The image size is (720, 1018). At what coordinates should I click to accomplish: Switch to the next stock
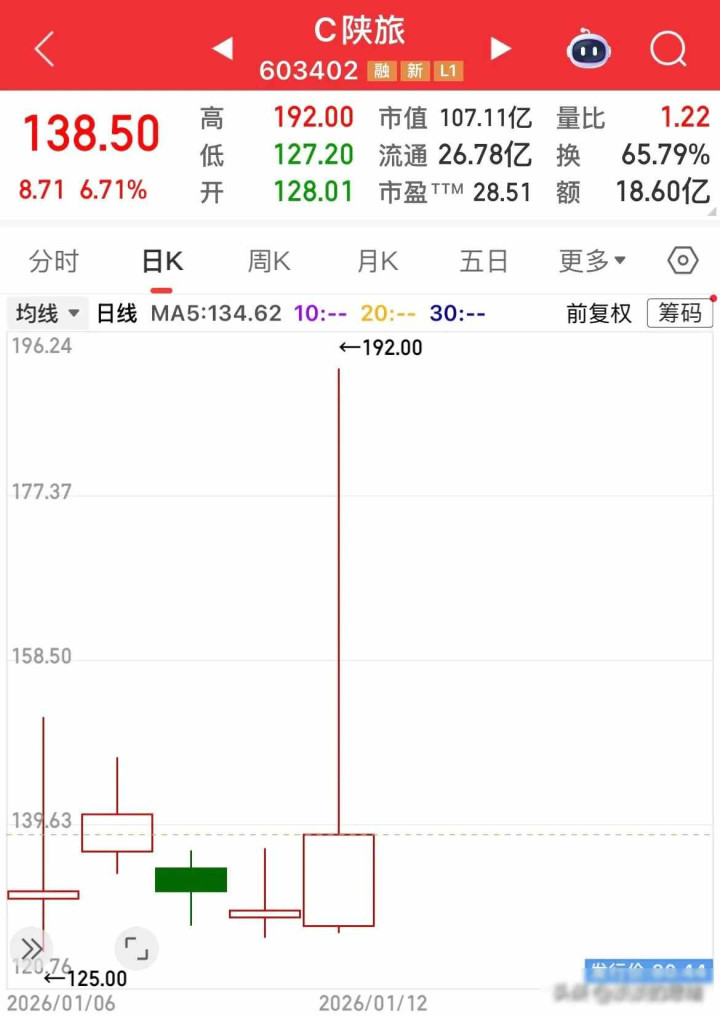(501, 48)
